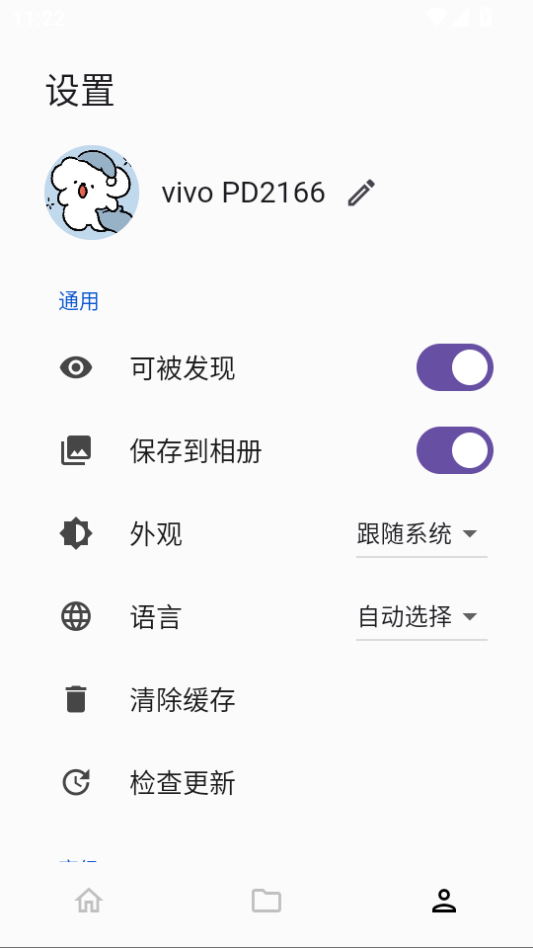
Task: Expand the 外观 dropdown showing 跟随系统
Action: [422, 534]
